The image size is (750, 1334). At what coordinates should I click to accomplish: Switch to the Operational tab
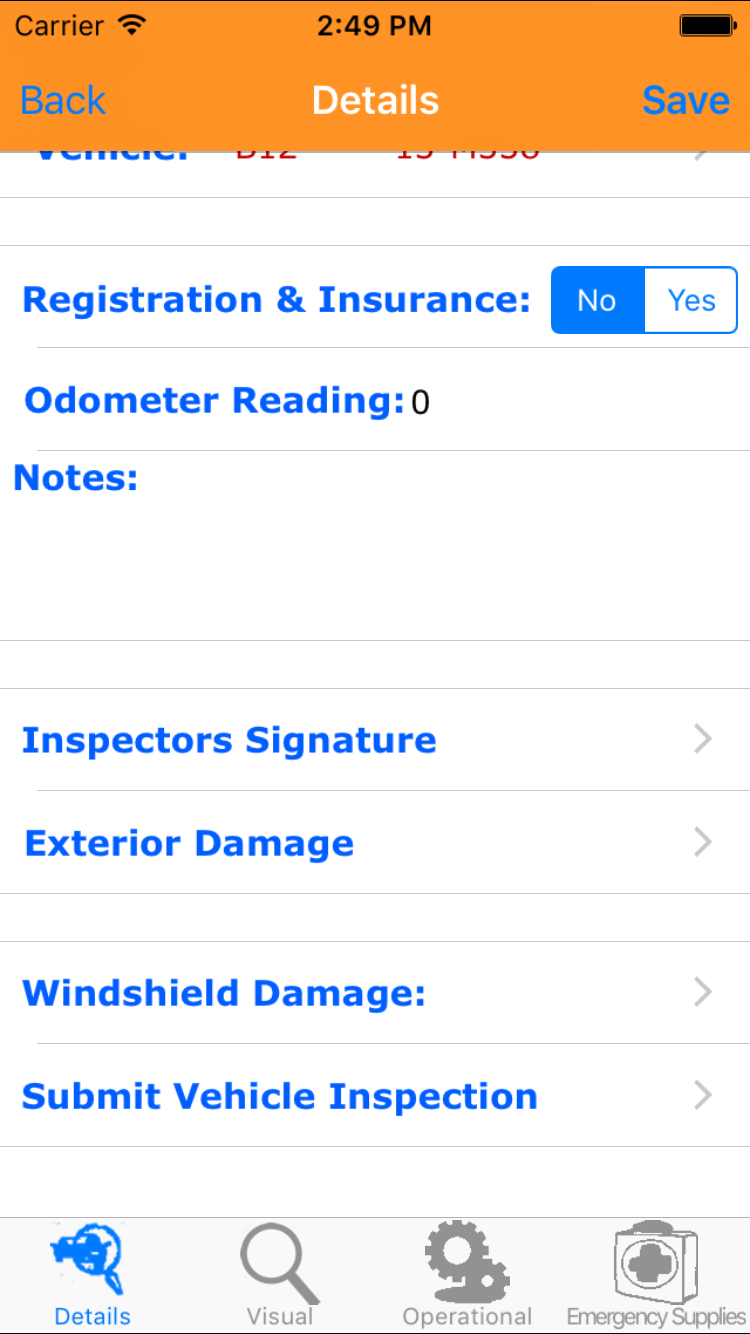click(467, 1277)
